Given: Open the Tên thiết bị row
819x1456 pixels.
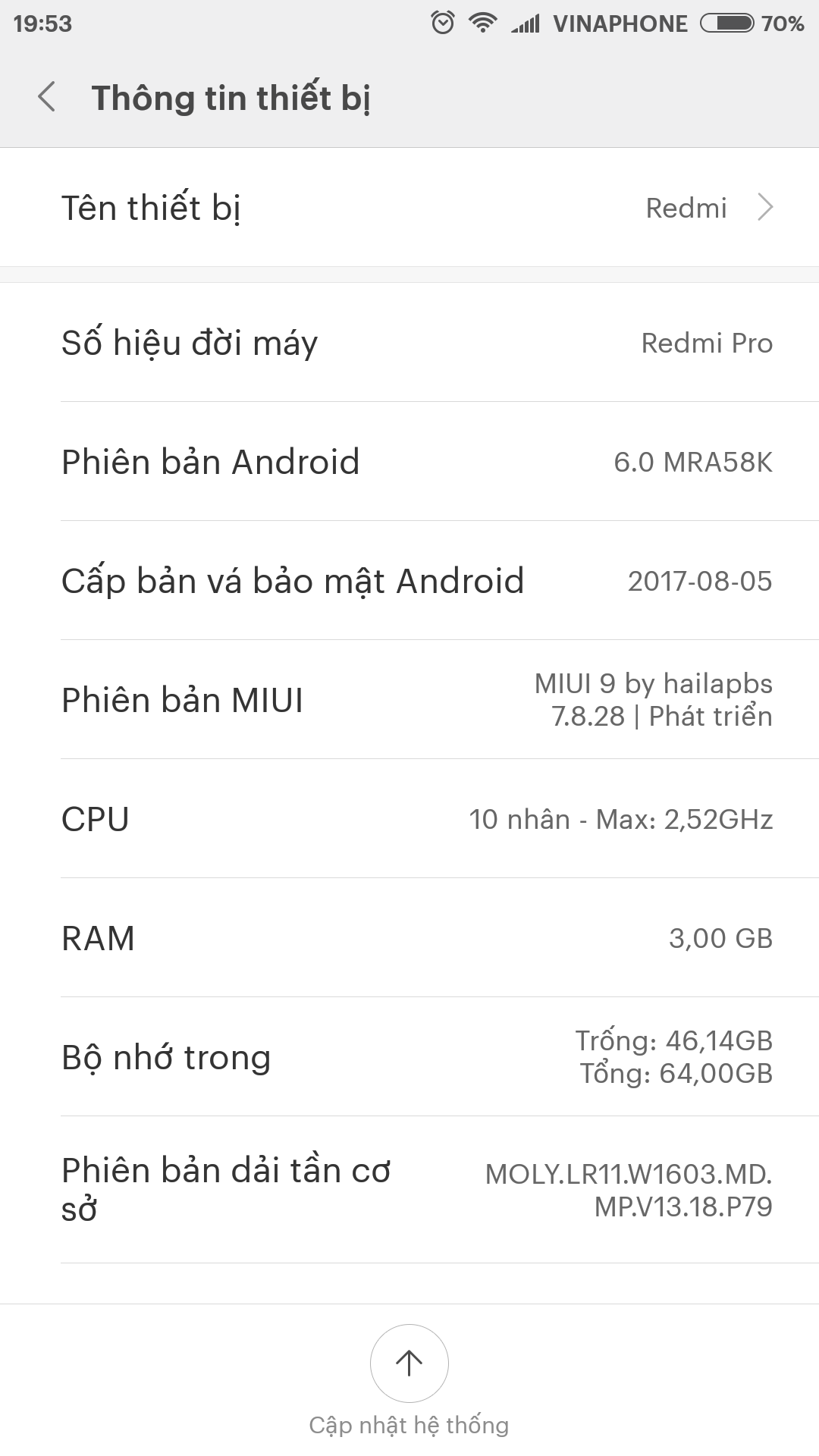Looking at the screenshot, I should coord(409,208).
